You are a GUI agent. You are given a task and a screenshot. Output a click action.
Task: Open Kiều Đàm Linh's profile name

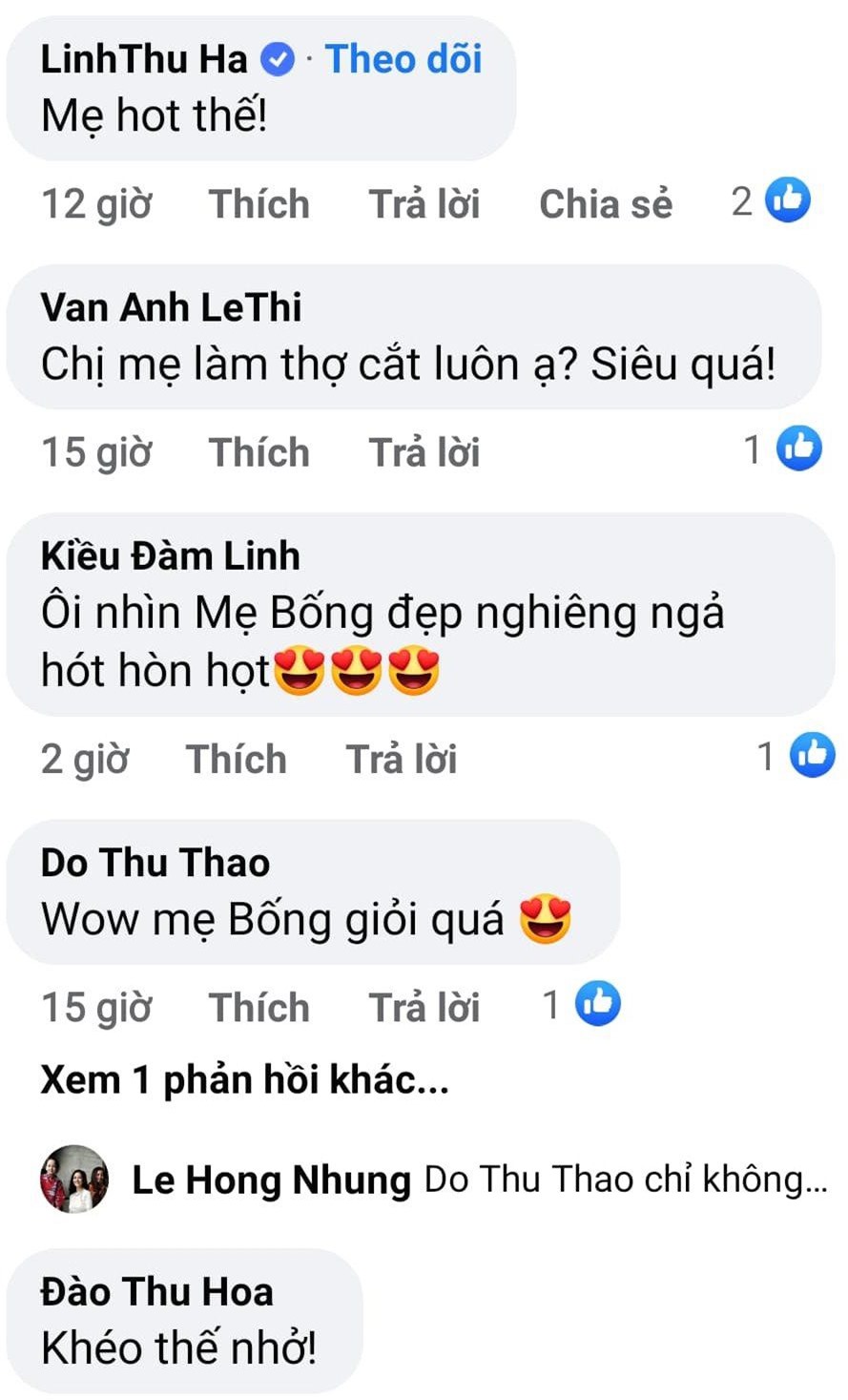pyautogui.click(x=170, y=555)
